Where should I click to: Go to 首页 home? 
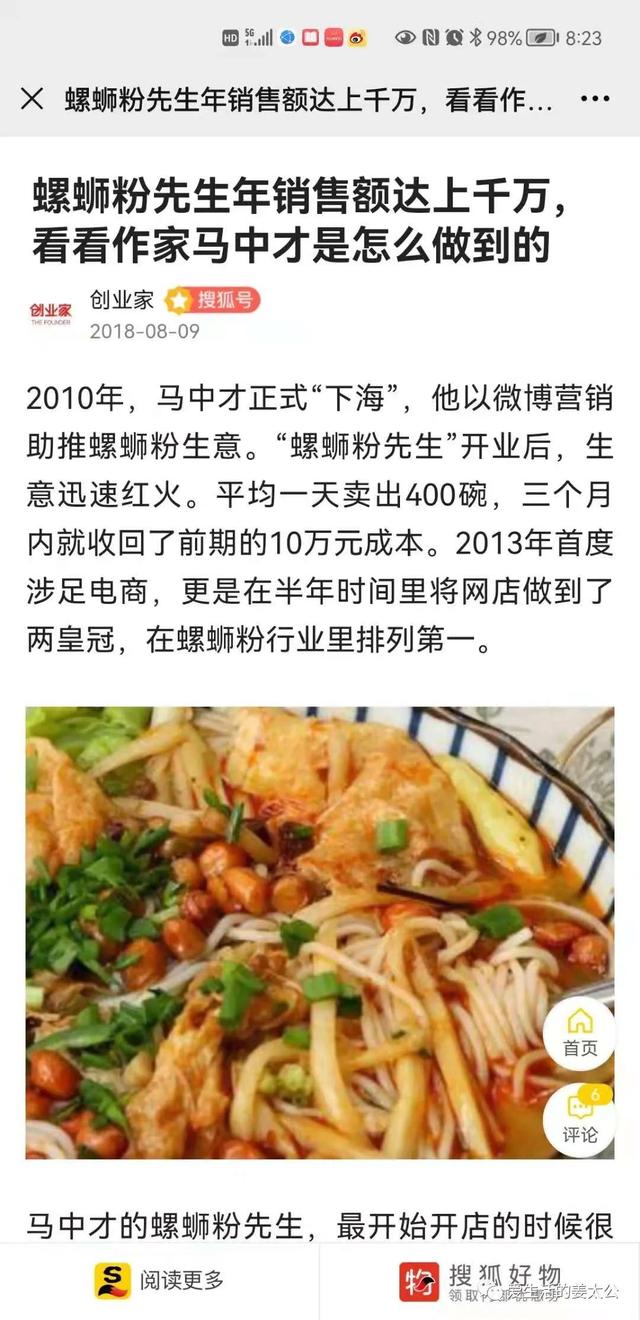coord(579,1032)
